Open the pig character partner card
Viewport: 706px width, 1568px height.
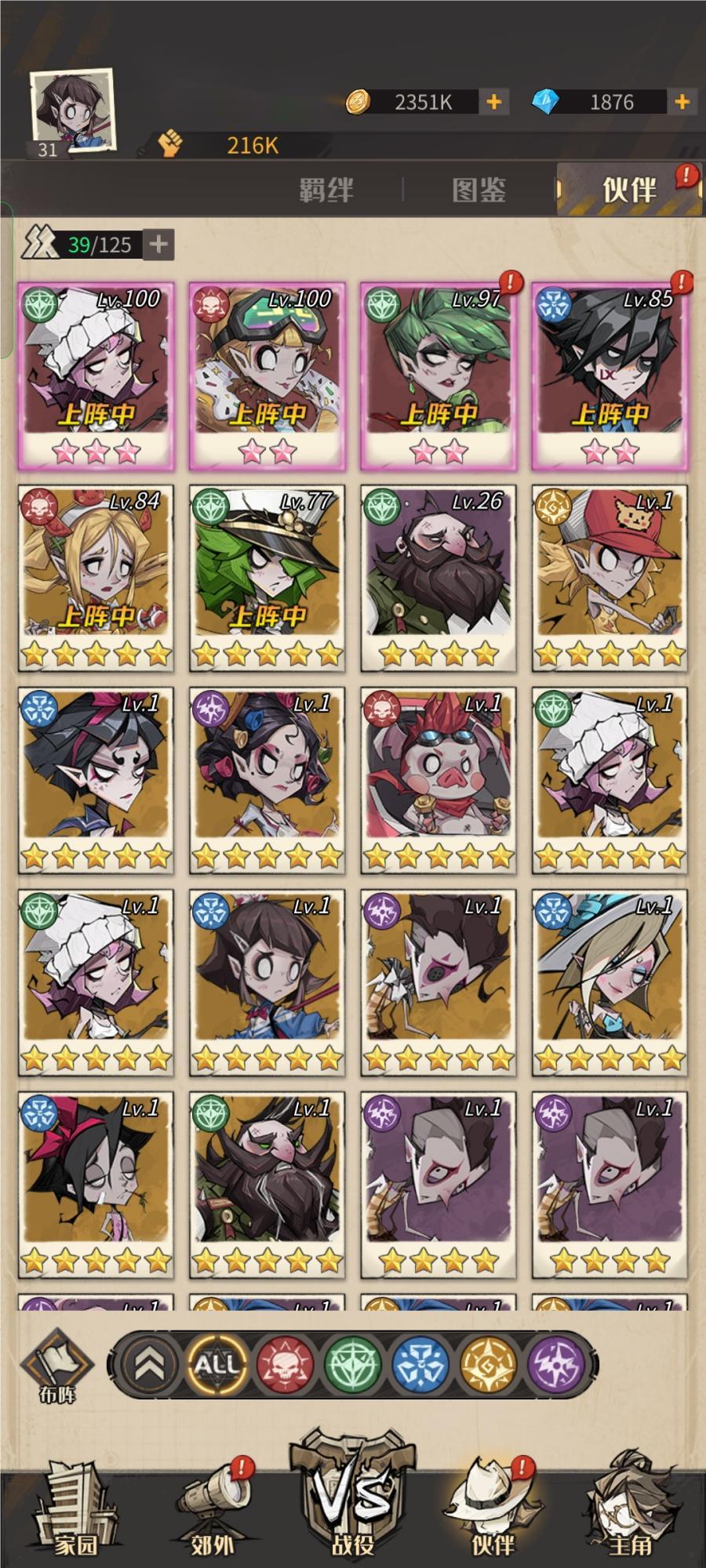(x=438, y=780)
